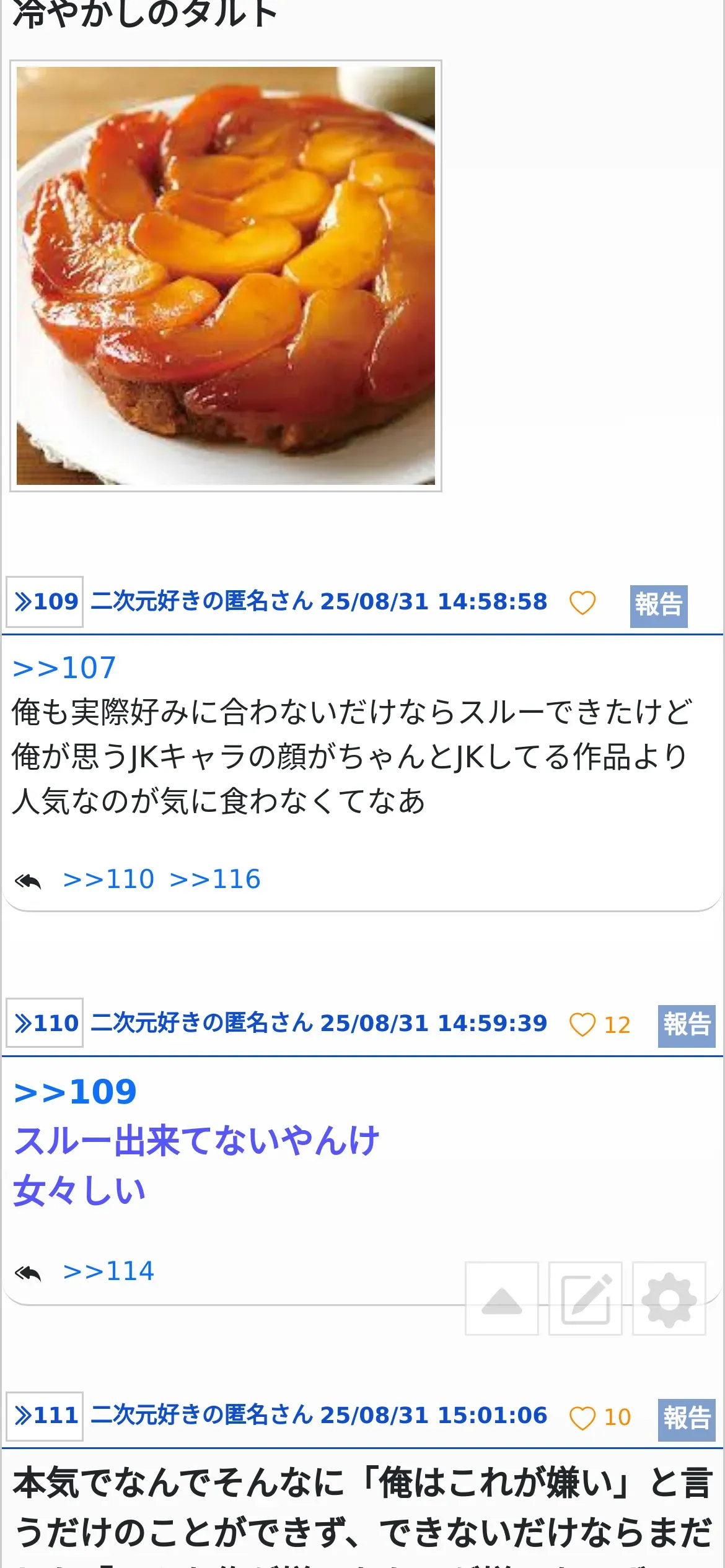Jump to reply >>114
Screen dimensions: 725x1568
108,1271
